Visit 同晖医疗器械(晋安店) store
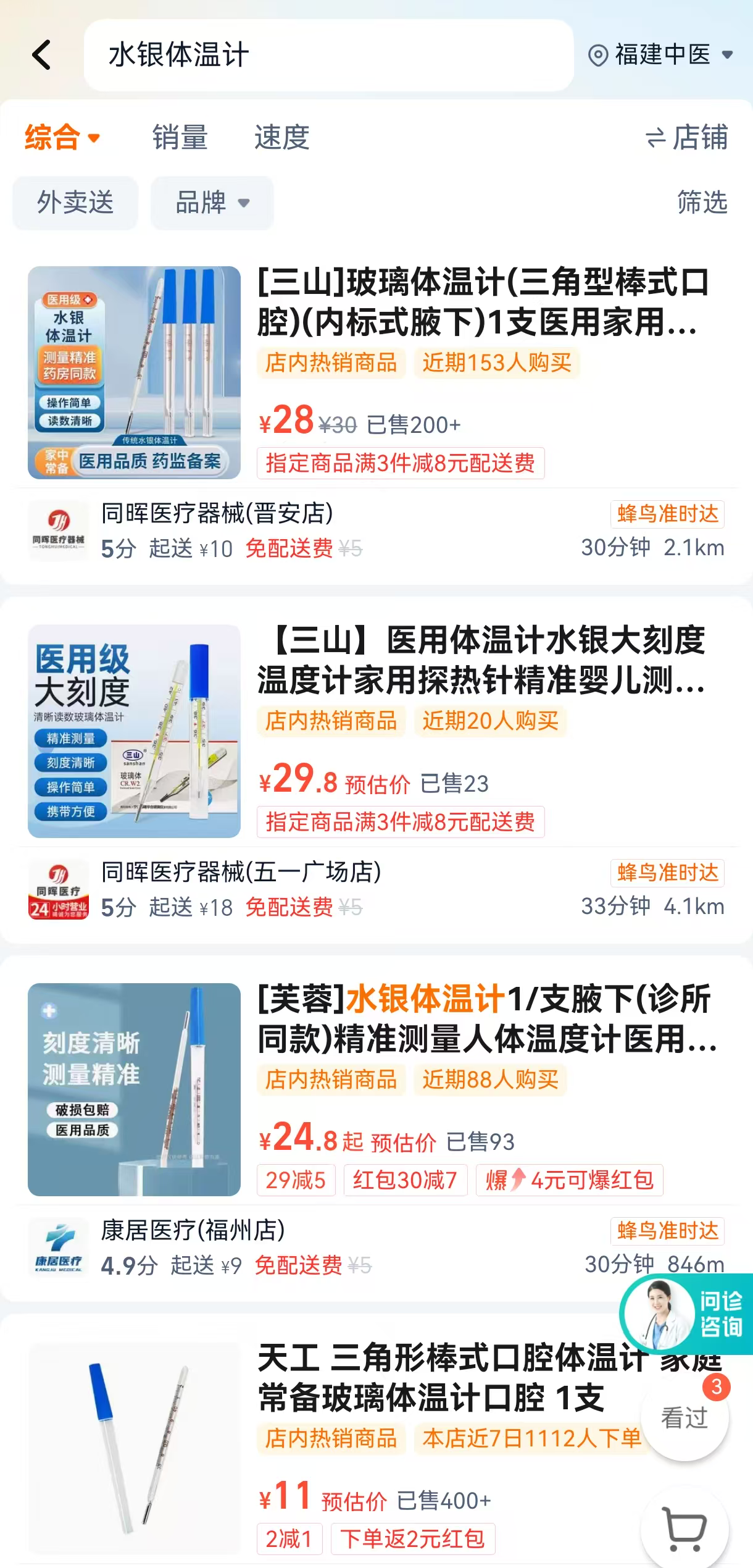 (217, 514)
